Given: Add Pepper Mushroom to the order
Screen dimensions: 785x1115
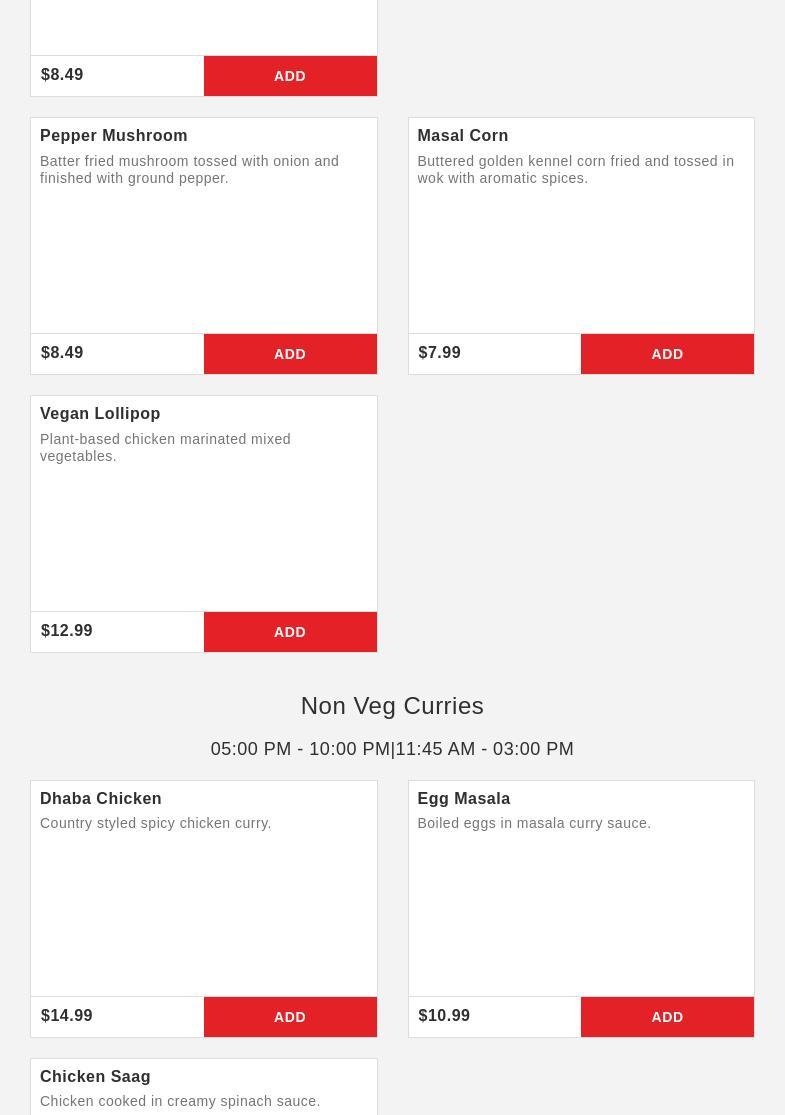Looking at the screenshot, I should (x=290, y=354).
